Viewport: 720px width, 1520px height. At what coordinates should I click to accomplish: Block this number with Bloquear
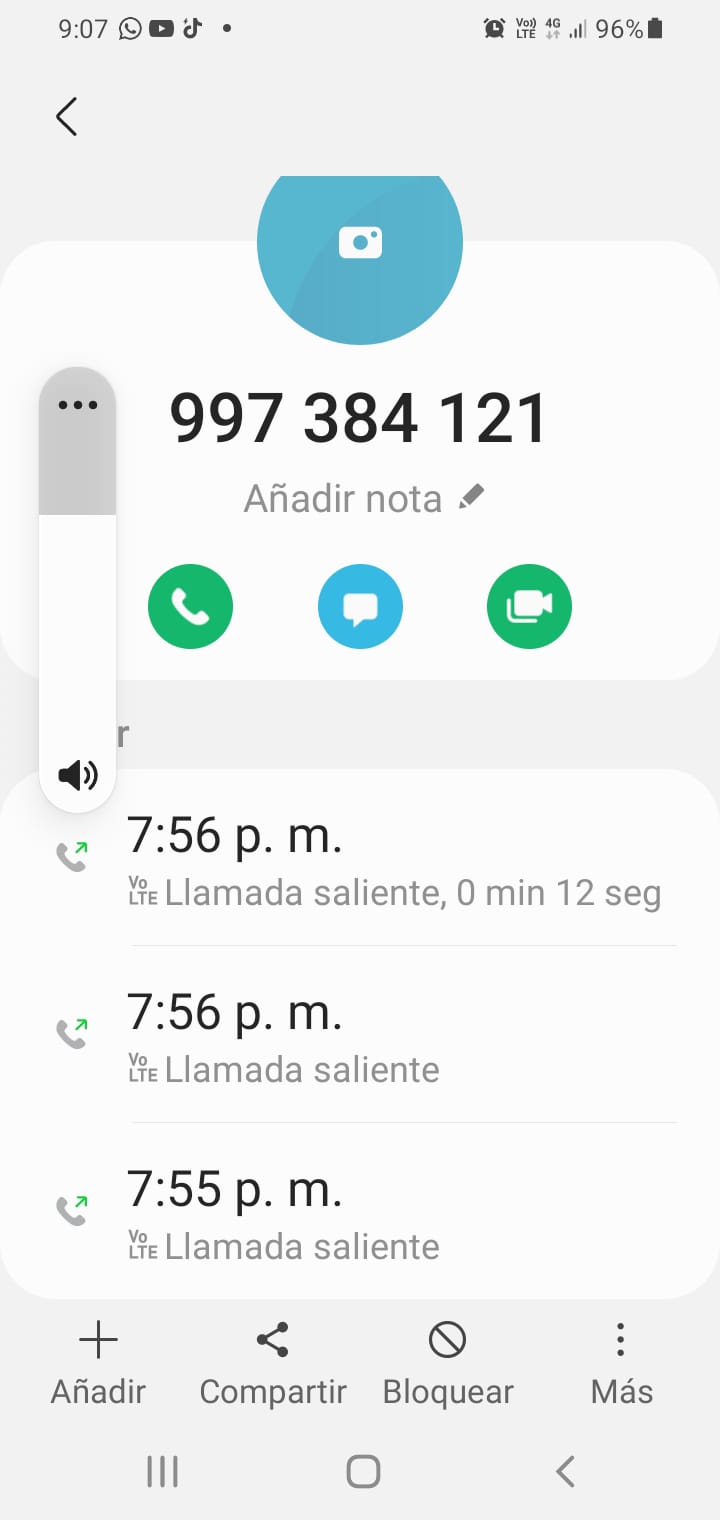pyautogui.click(x=448, y=1362)
